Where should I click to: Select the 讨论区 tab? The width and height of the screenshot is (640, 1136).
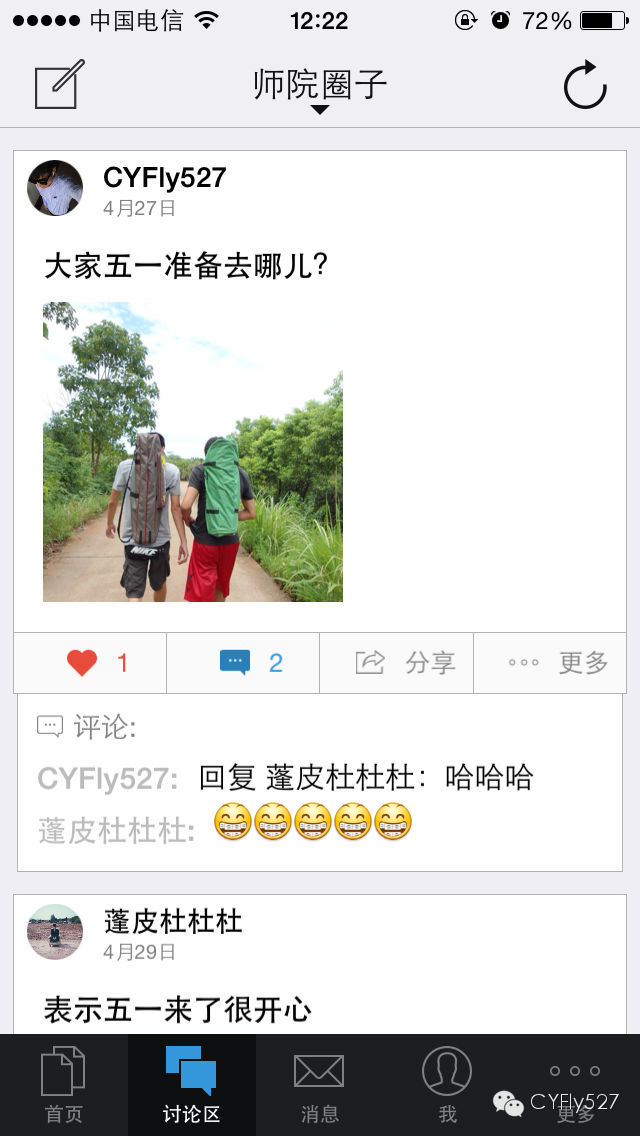[191, 1085]
